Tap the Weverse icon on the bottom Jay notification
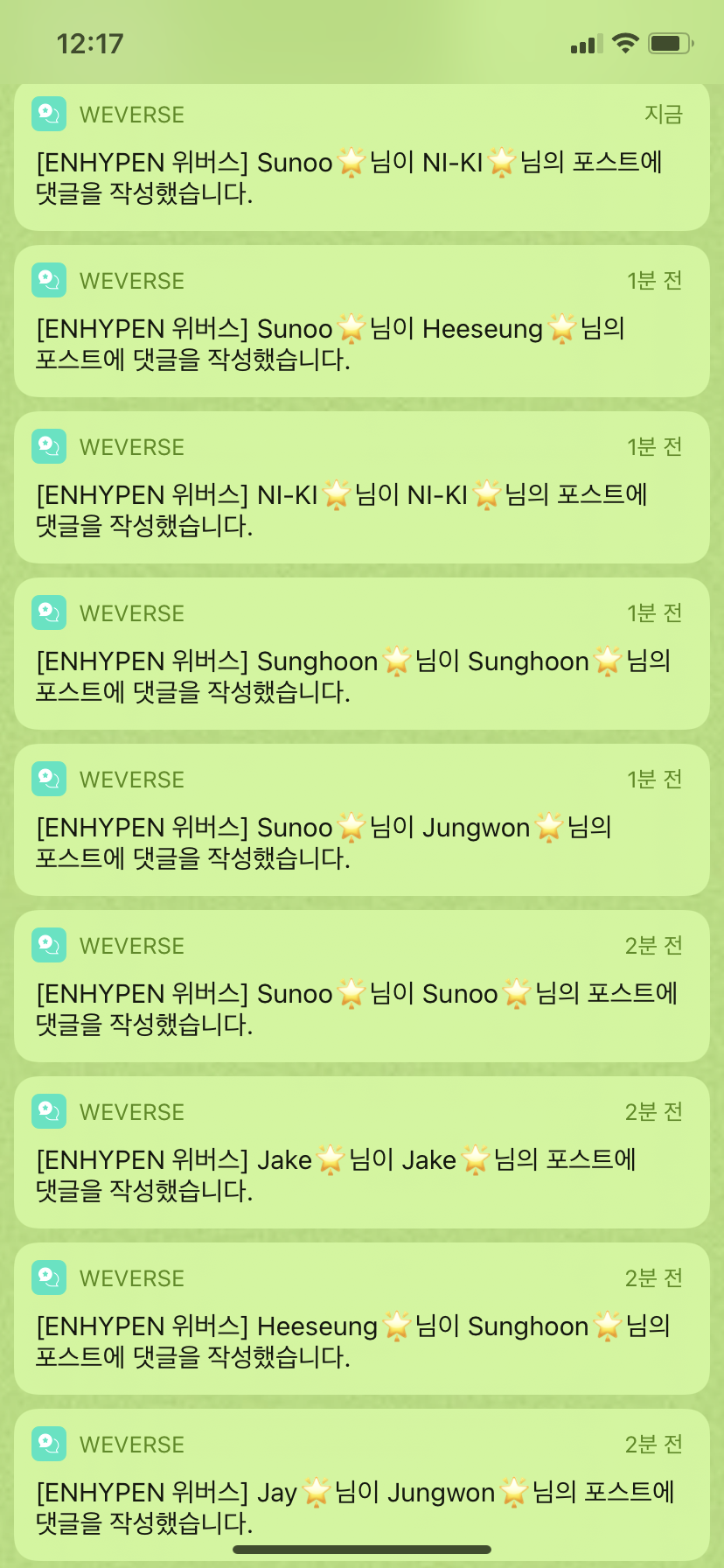This screenshot has height=1568, width=724. click(x=50, y=1444)
